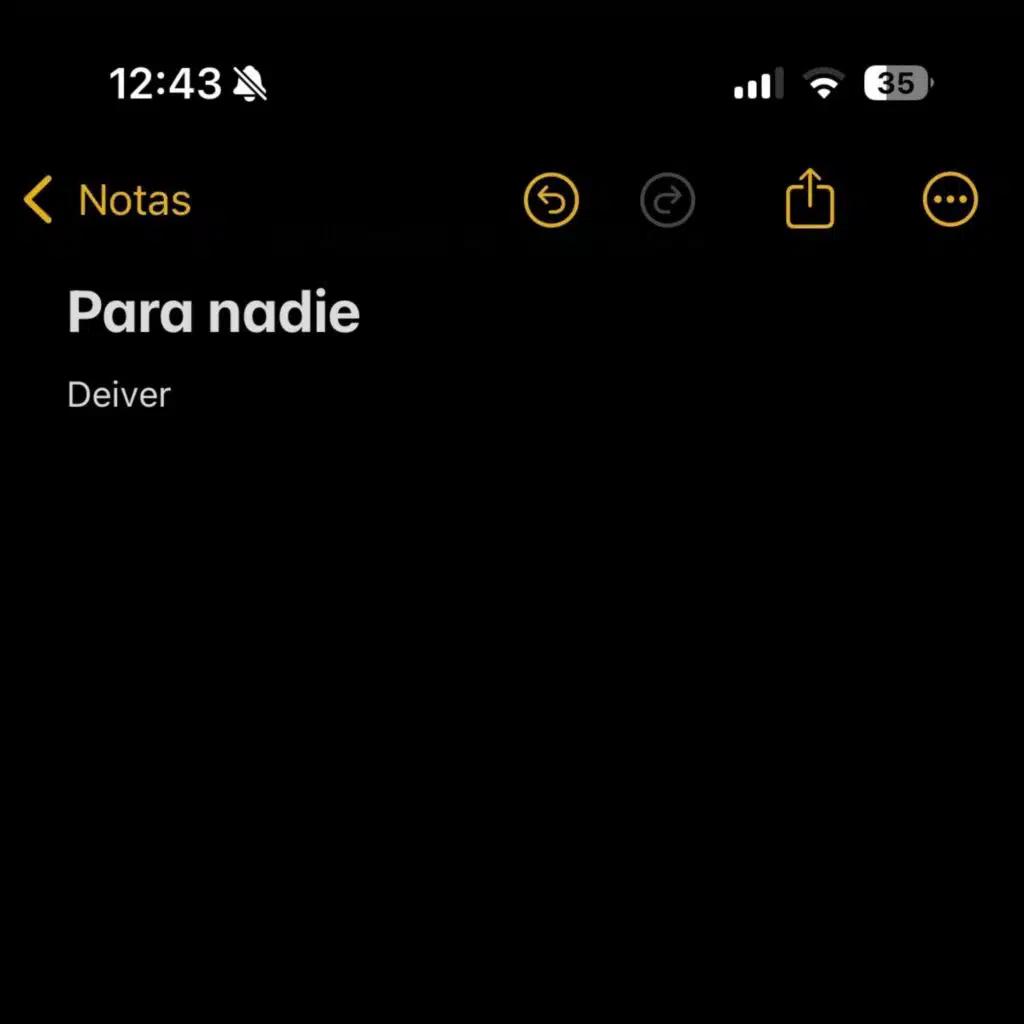Open the more options menu
1024x1024 pixels.
coord(949,200)
